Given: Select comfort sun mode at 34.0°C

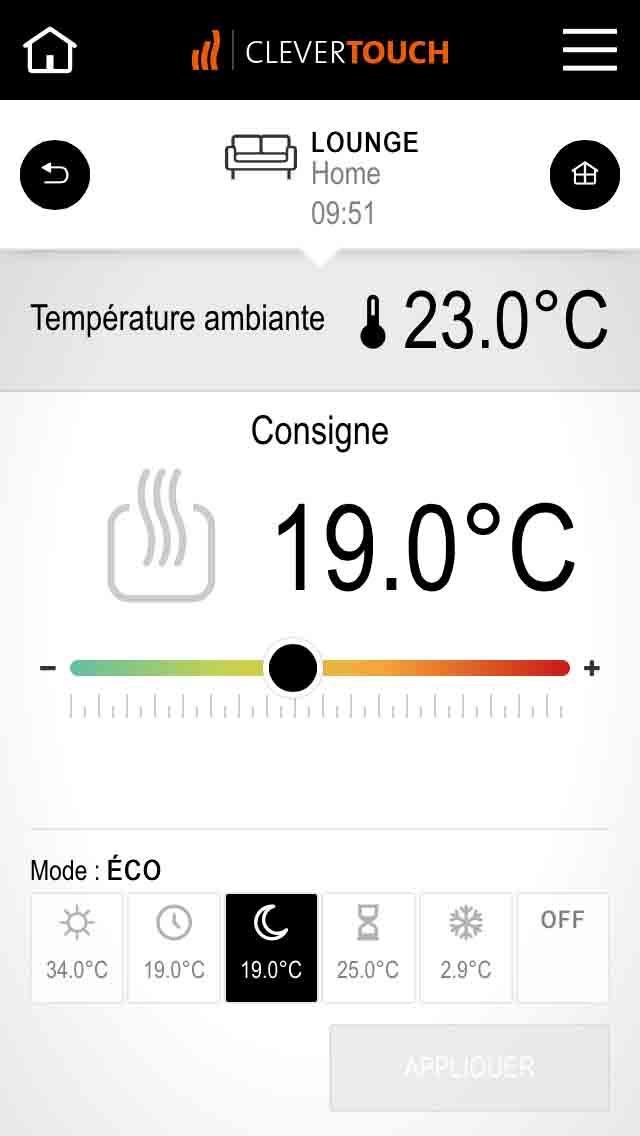Looking at the screenshot, I should click(x=77, y=947).
